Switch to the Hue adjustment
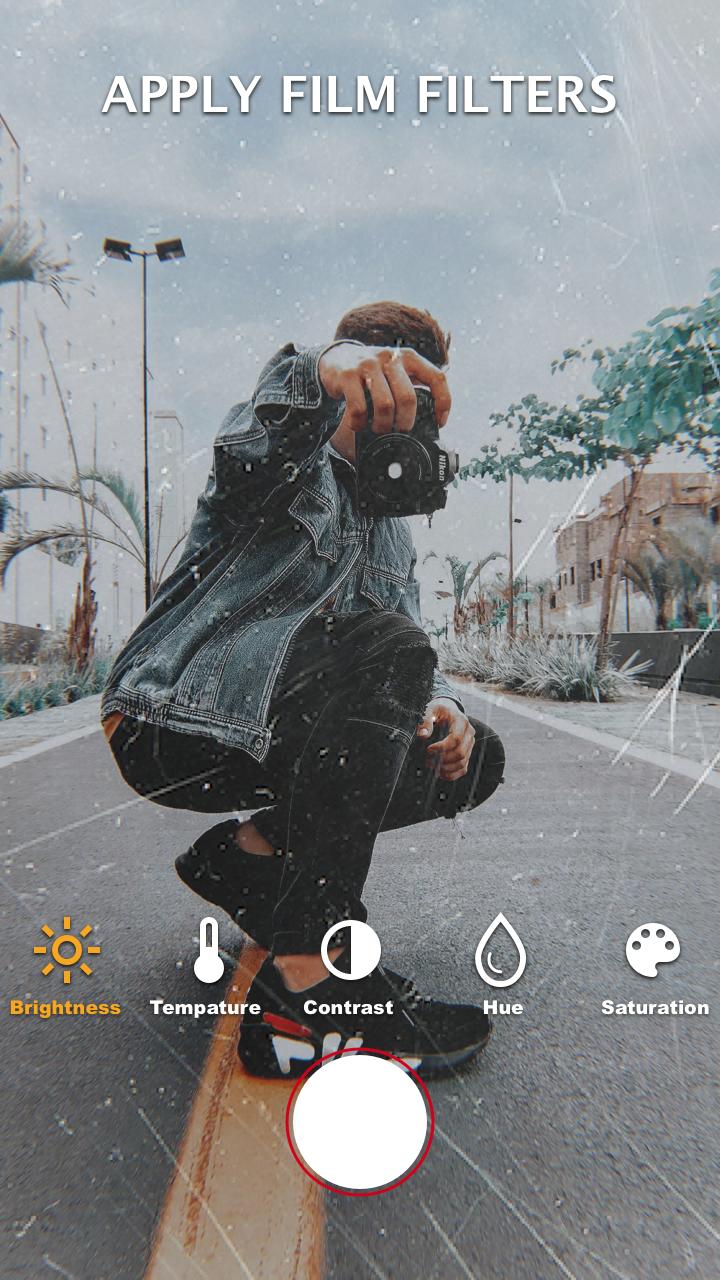This screenshot has width=720, height=1280. [502, 966]
